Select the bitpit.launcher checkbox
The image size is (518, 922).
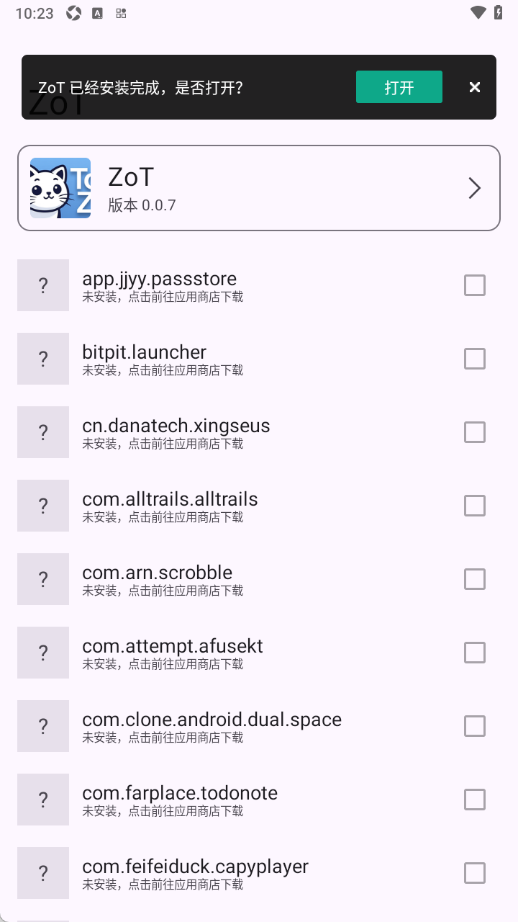[474, 359]
